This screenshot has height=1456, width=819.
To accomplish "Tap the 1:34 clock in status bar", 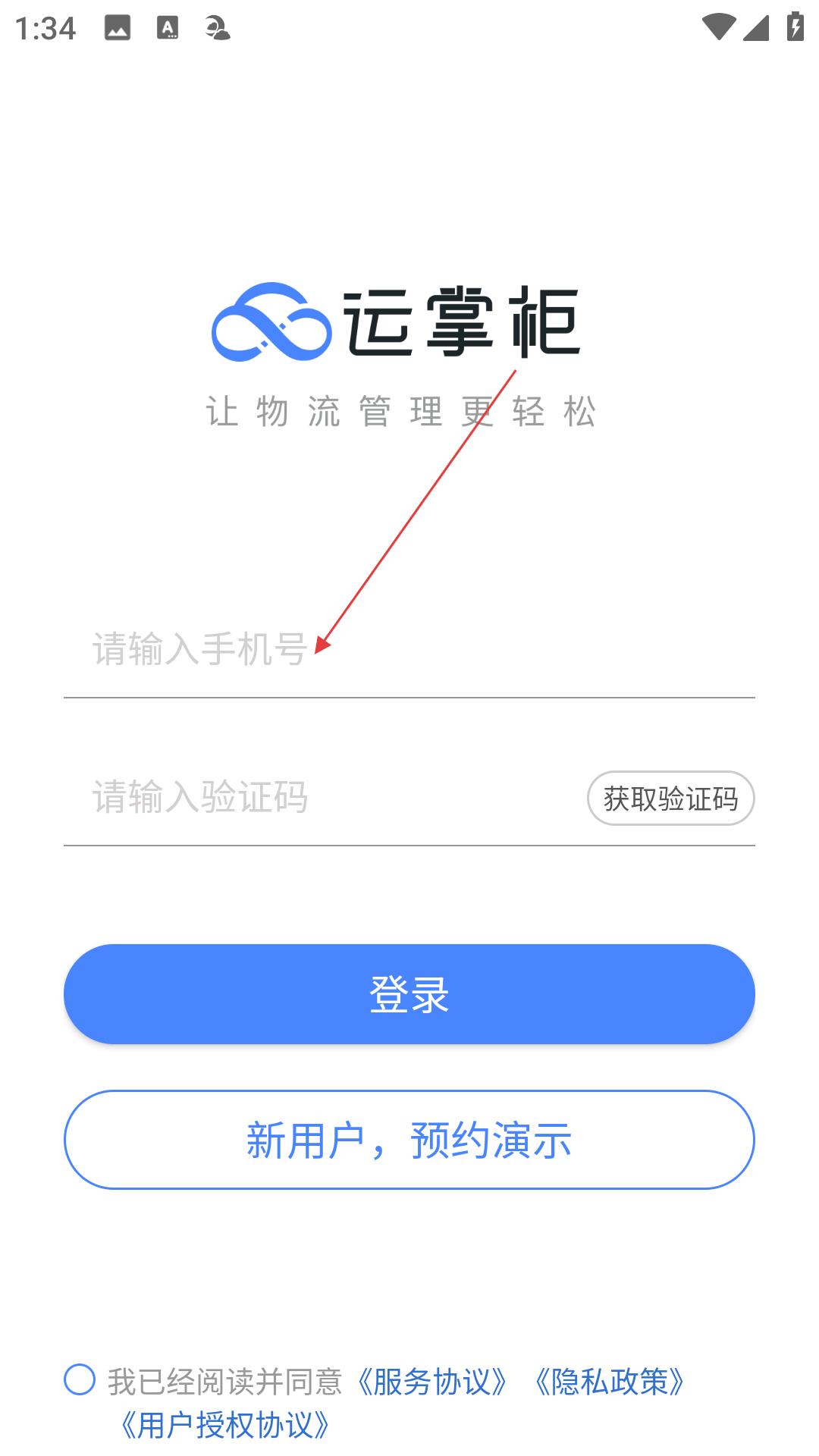I will click(x=47, y=30).
